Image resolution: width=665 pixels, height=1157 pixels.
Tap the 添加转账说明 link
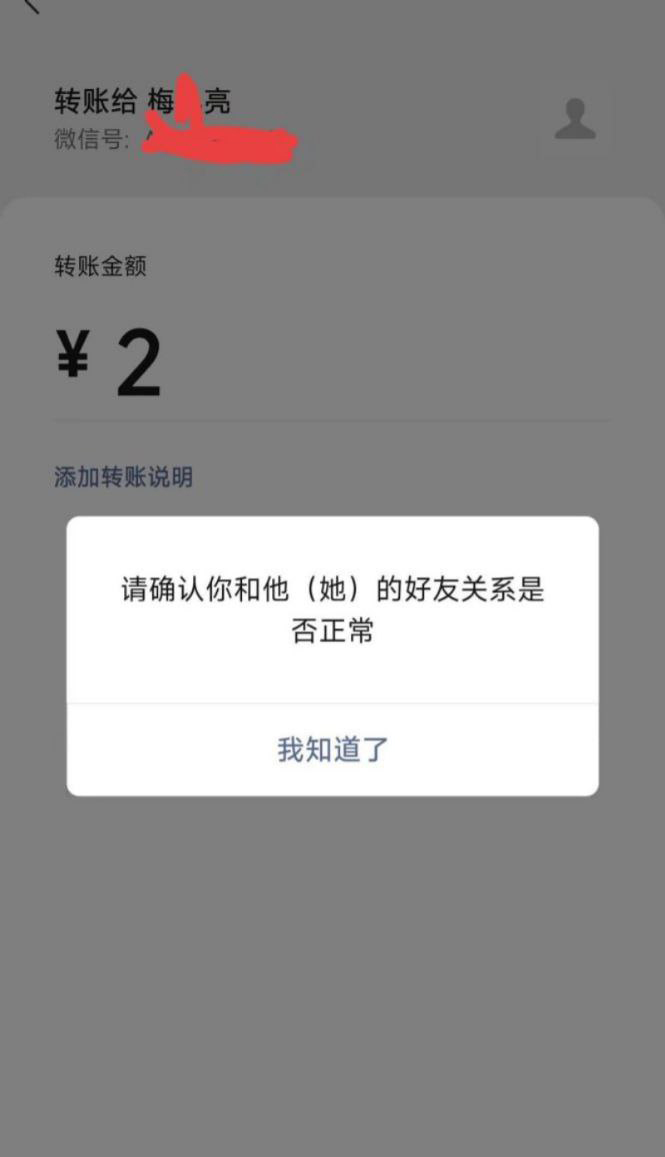[123, 477]
